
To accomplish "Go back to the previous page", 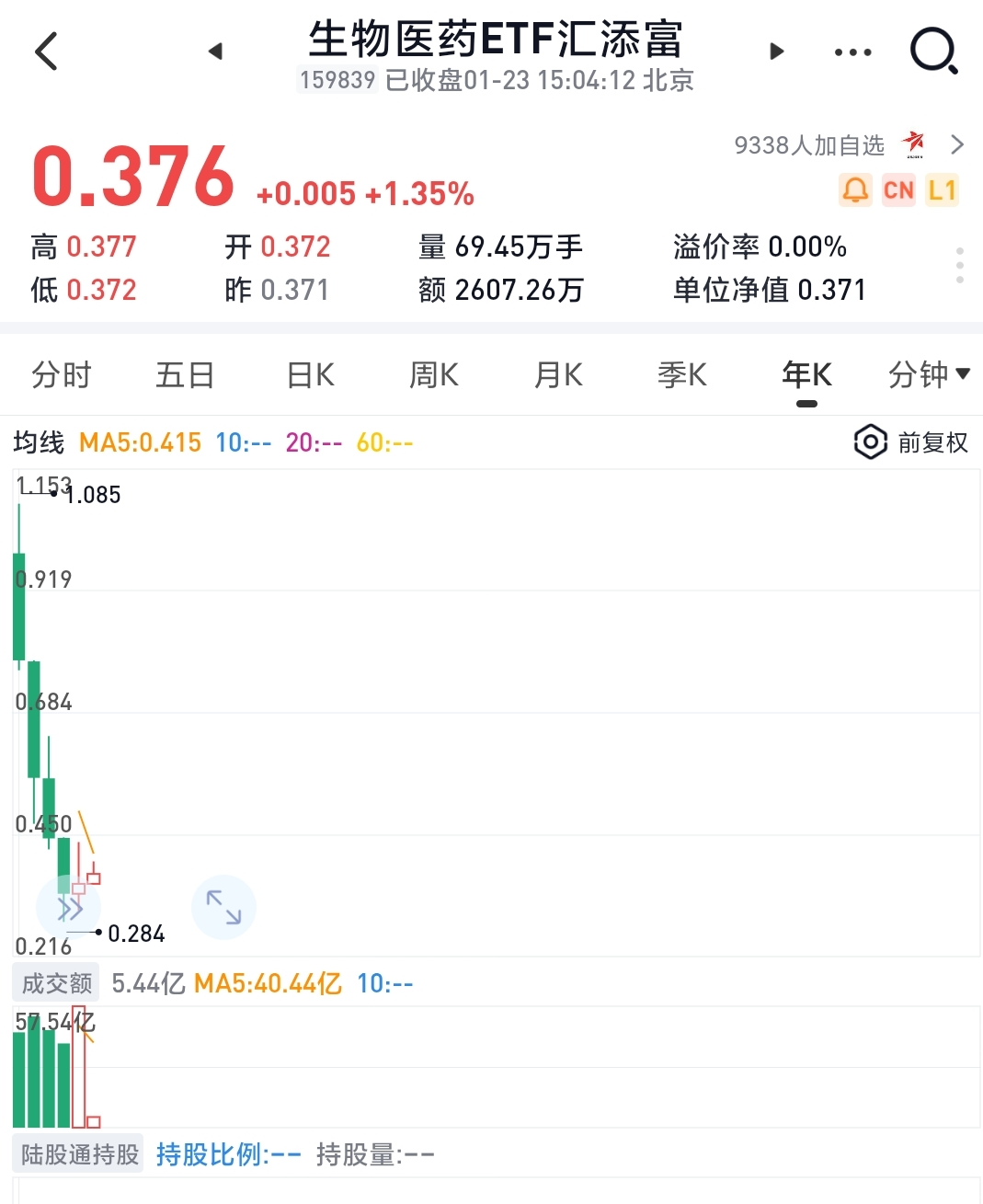I will point(46,52).
